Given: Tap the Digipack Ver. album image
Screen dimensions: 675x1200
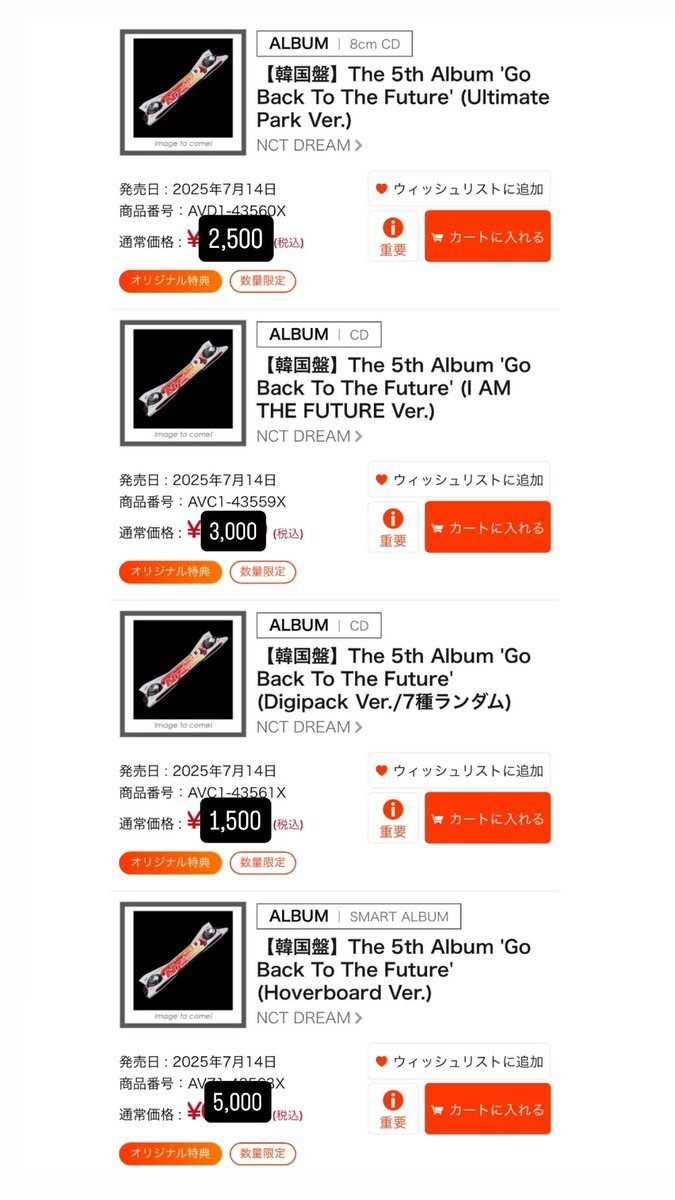Looking at the screenshot, I should click(x=182, y=674).
